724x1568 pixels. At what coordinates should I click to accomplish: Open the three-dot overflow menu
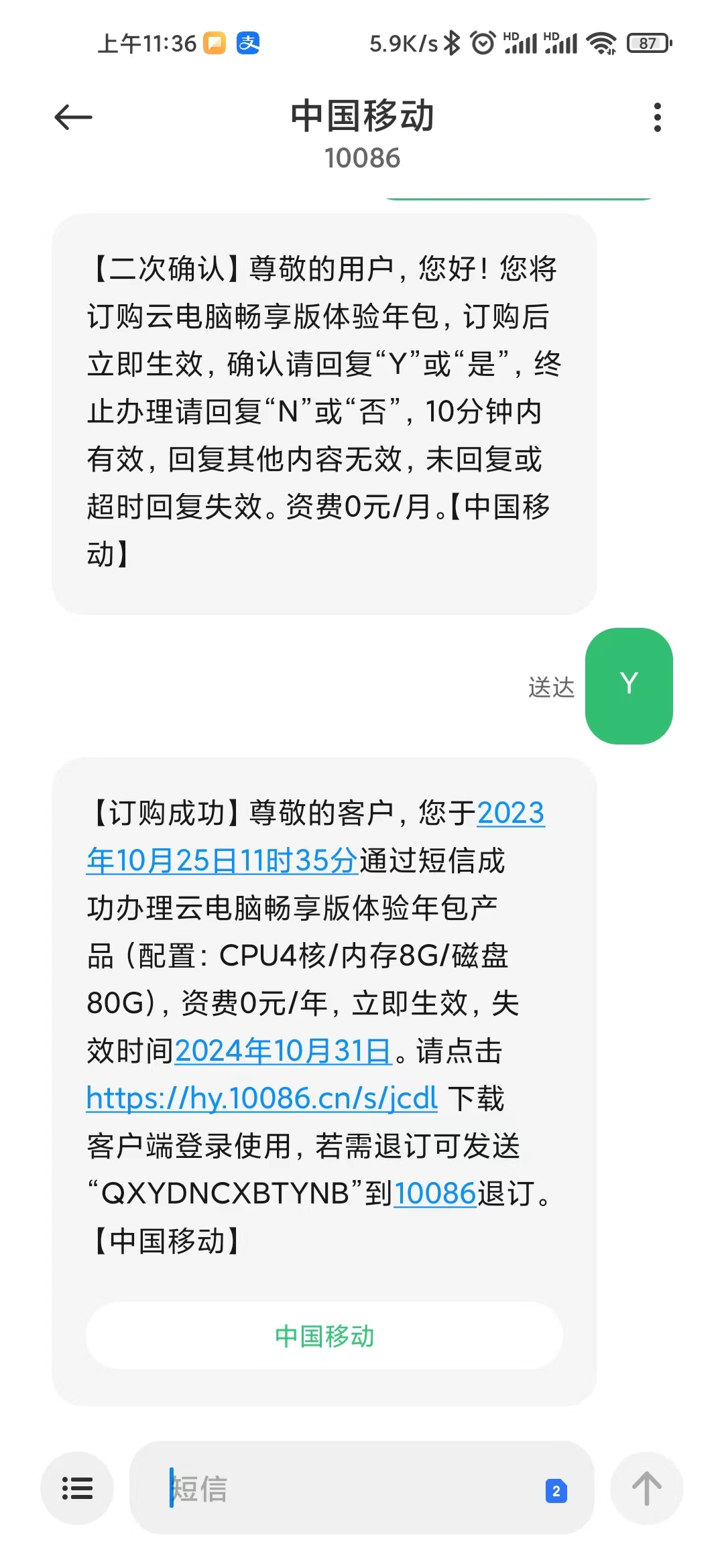coord(657,118)
